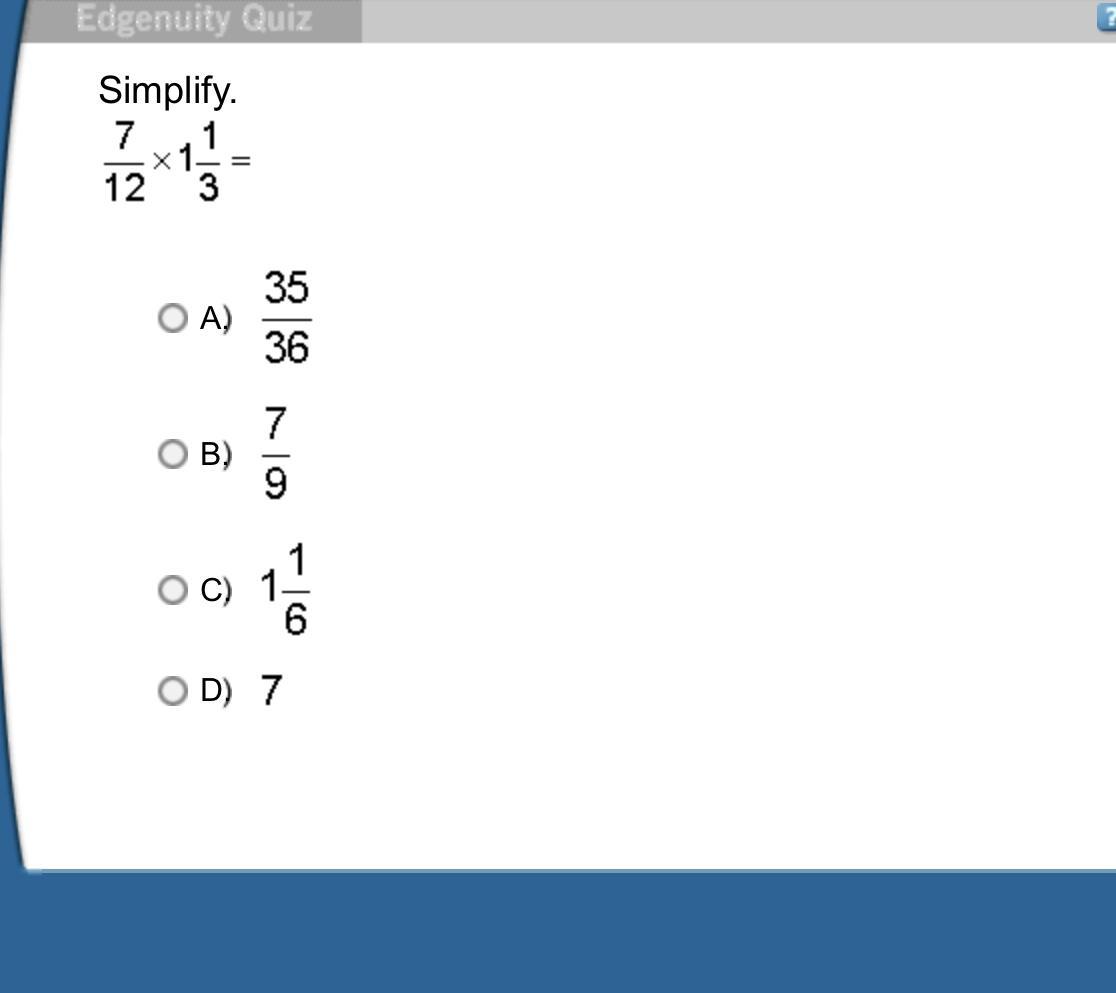Pick answer C, 1 and 1/6
The height and width of the screenshot is (993, 1116).
(x=172, y=590)
